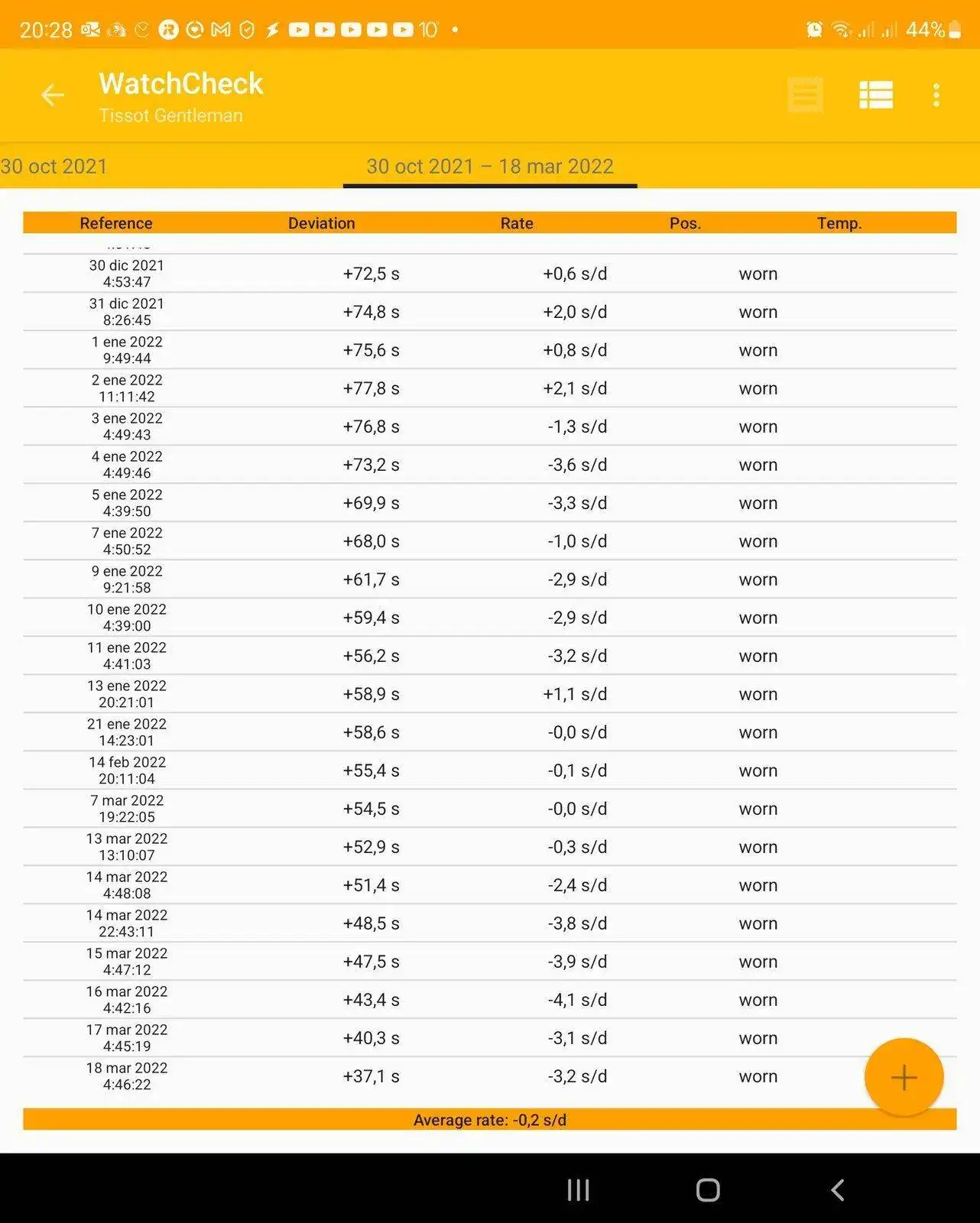Go back using the app bar arrow
The image size is (980, 1223).
click(53, 96)
